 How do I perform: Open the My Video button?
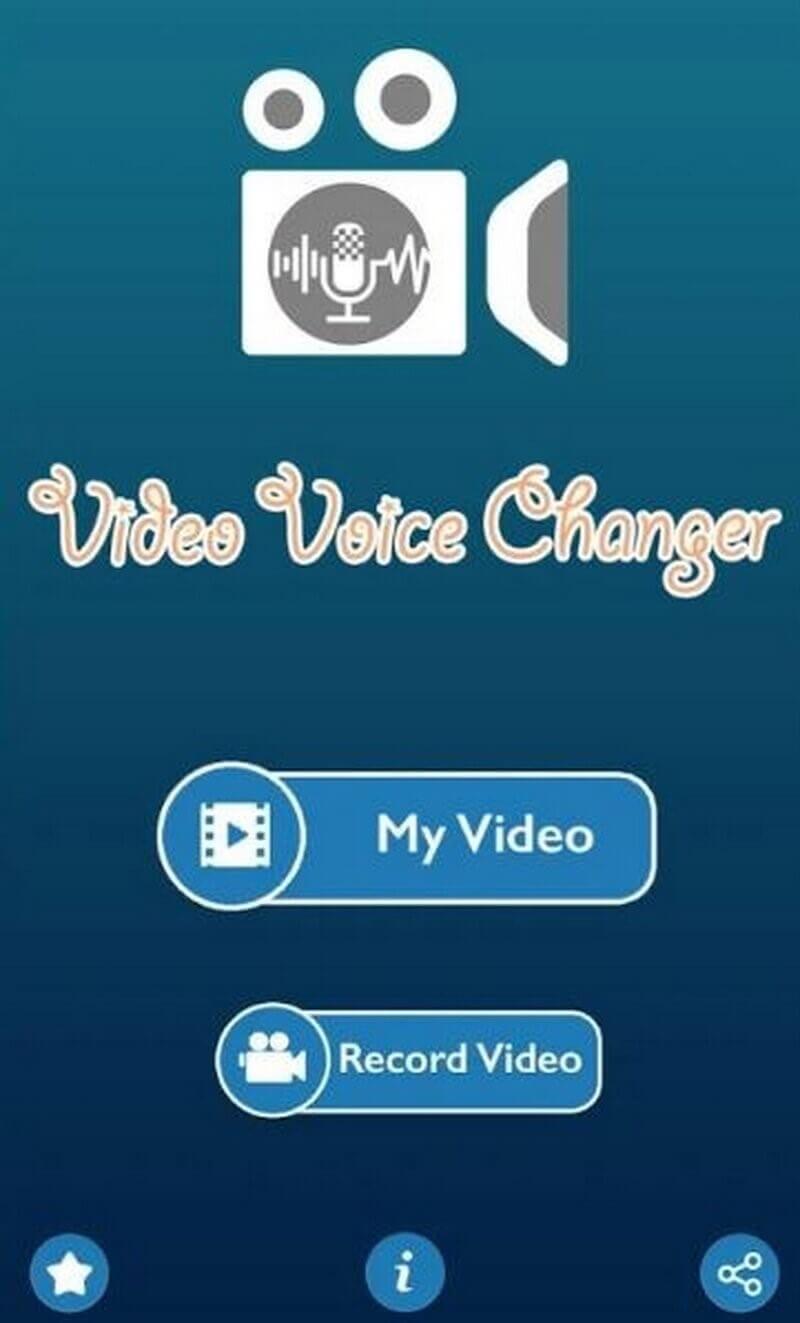[408, 834]
